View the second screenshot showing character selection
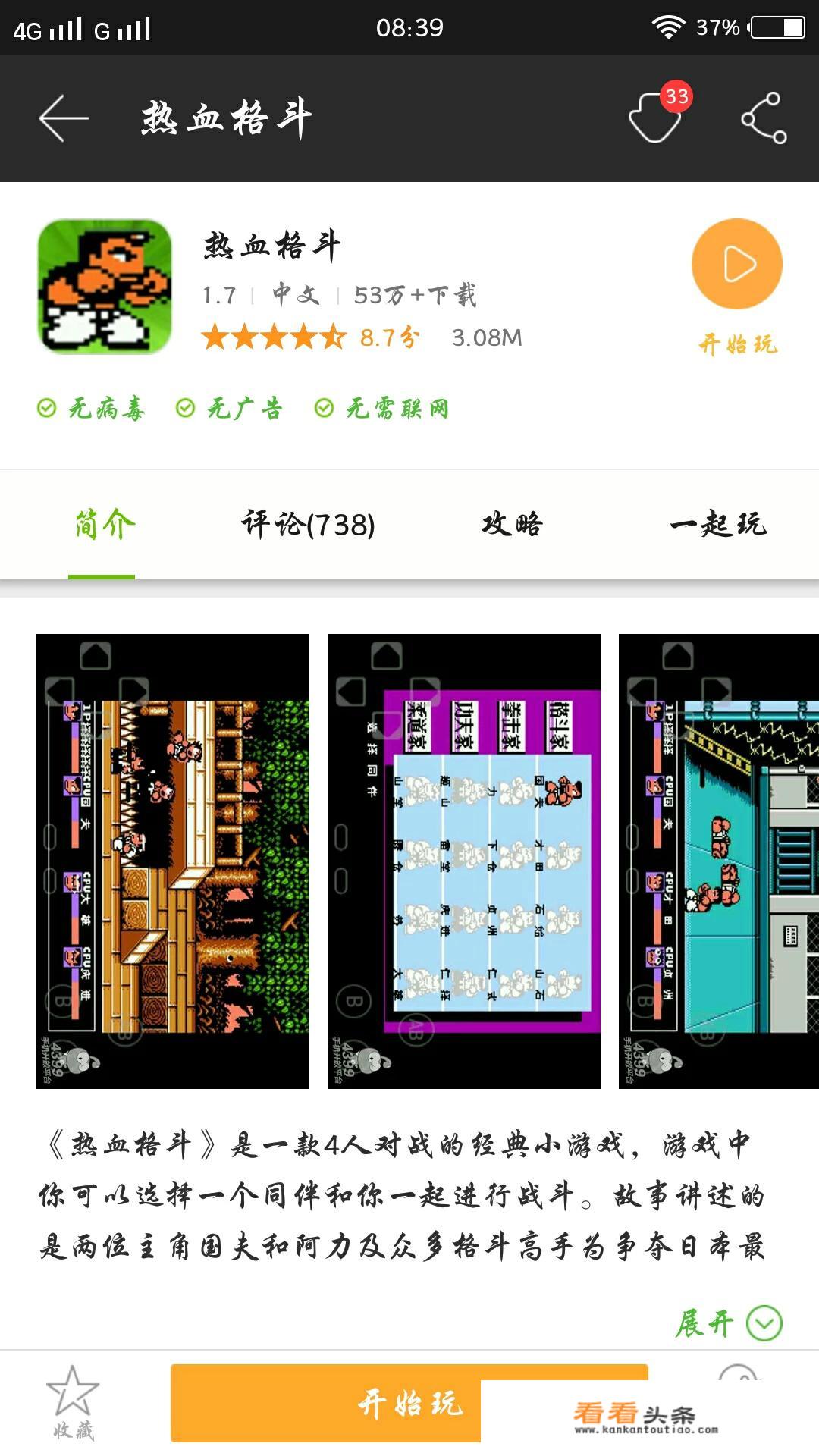The width and height of the screenshot is (819, 1456). (463, 861)
